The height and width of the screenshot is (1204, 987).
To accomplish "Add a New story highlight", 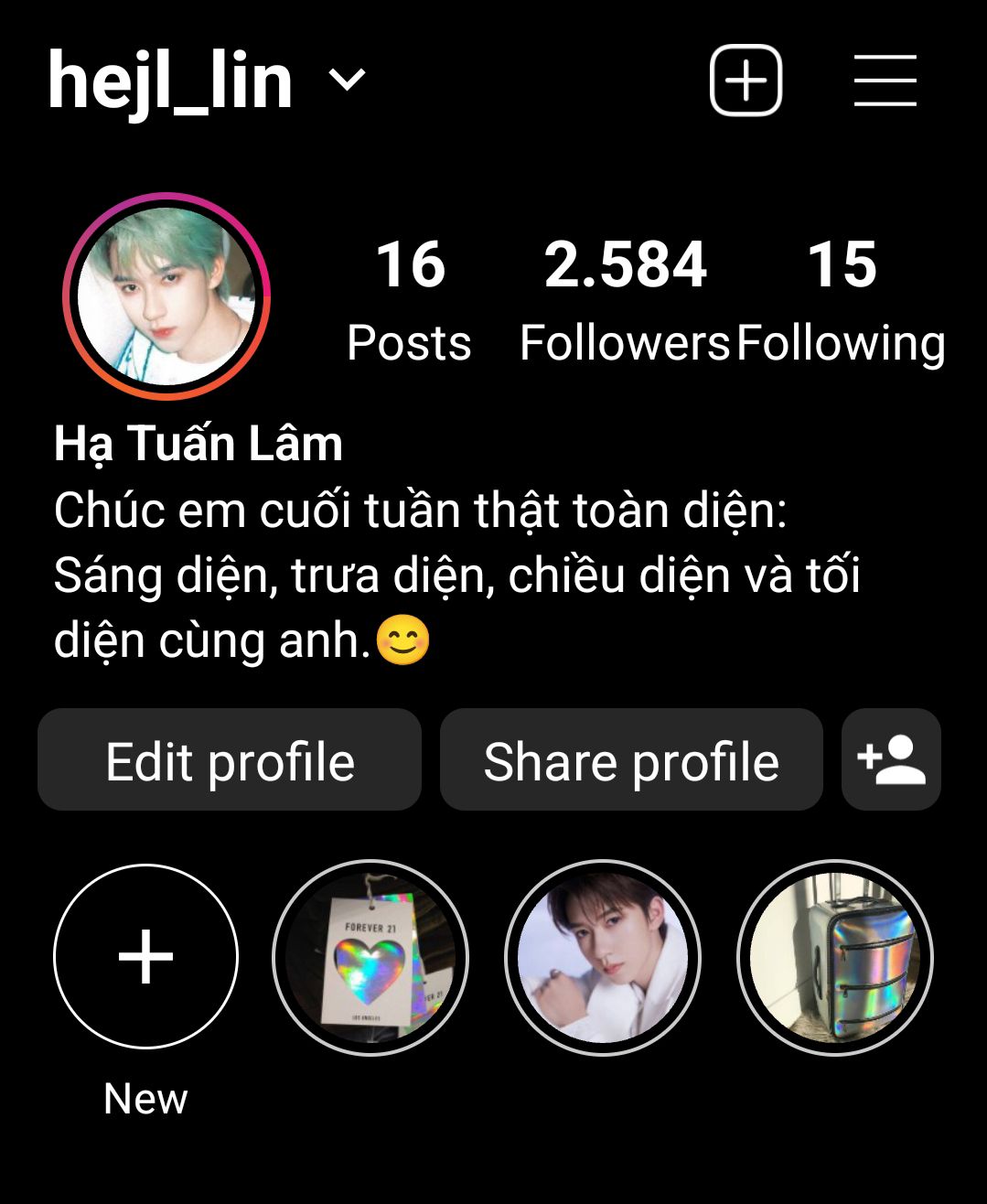I will (145, 957).
